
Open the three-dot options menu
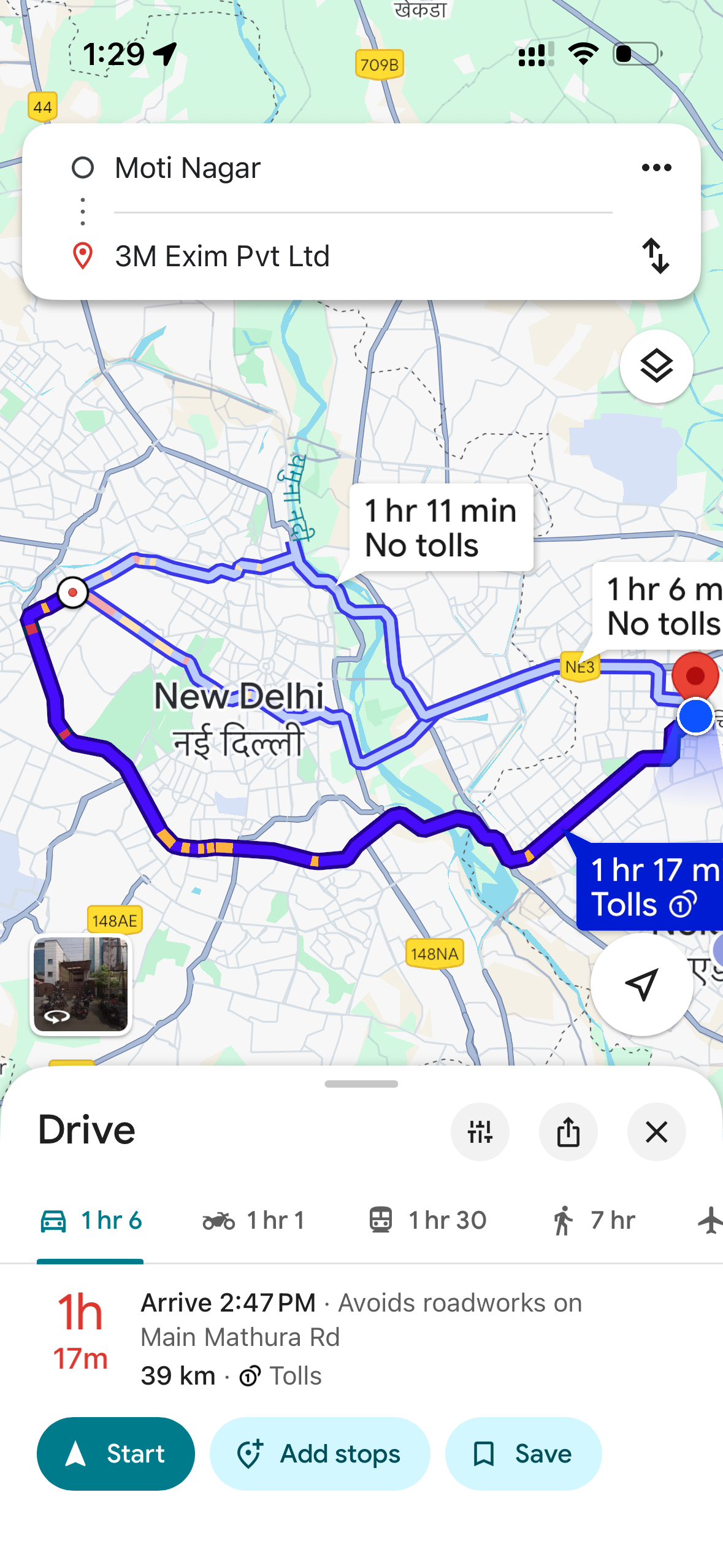(656, 167)
